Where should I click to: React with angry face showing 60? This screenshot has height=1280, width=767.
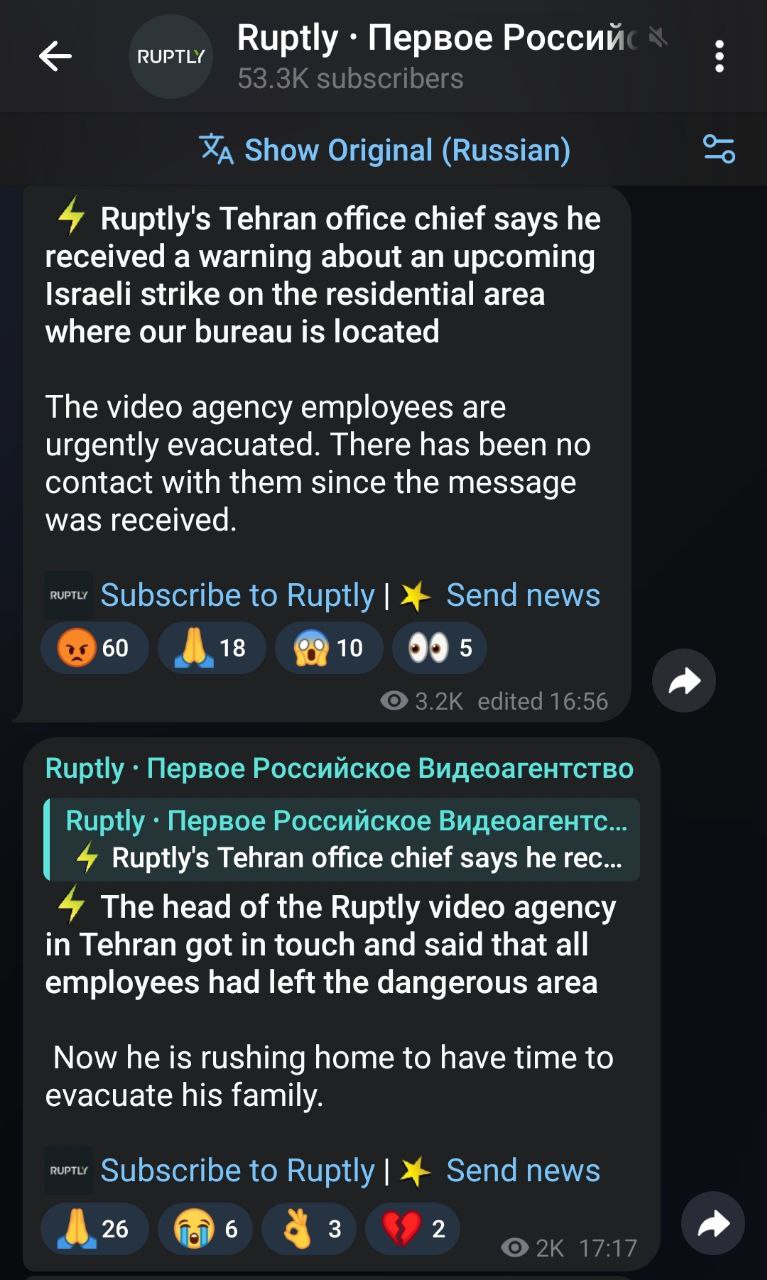(x=94, y=648)
